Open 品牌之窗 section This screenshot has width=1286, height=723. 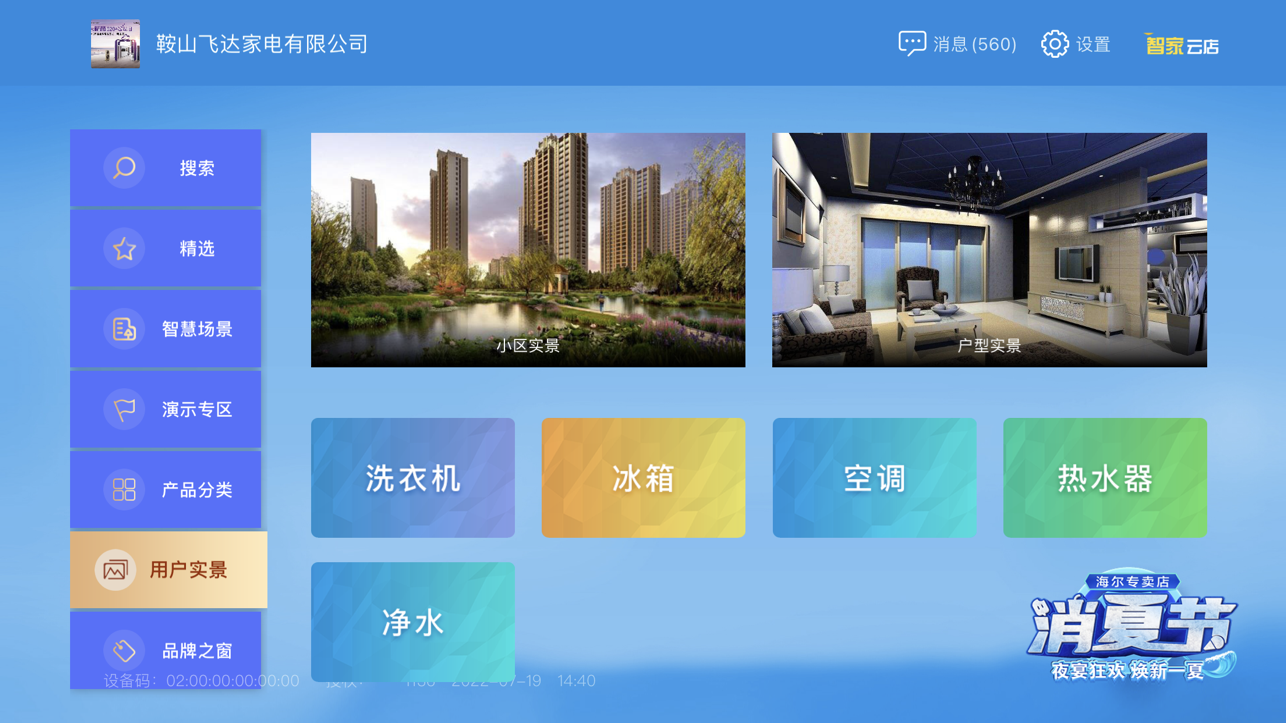point(166,650)
